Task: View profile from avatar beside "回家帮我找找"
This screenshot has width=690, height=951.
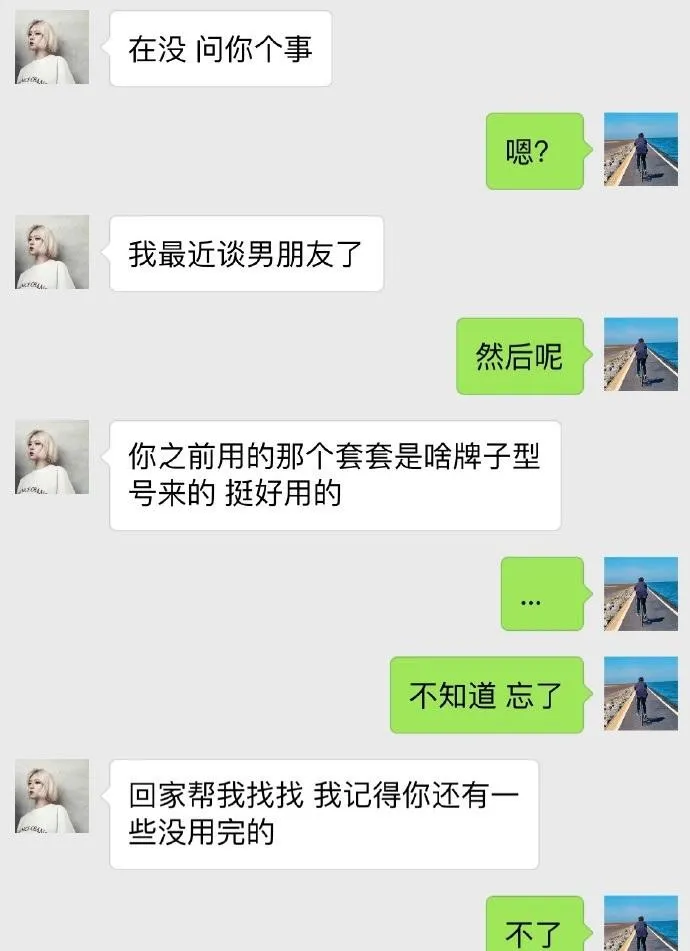Action: click(52, 796)
